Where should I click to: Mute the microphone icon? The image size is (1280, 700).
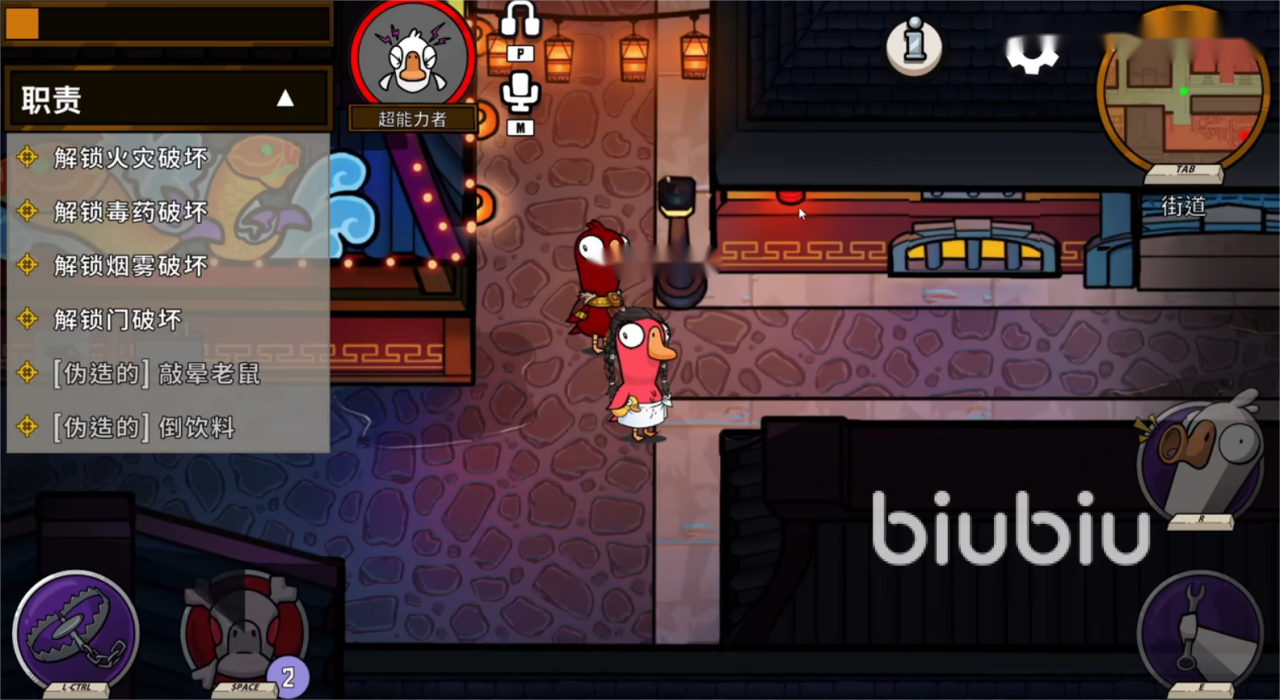520,94
